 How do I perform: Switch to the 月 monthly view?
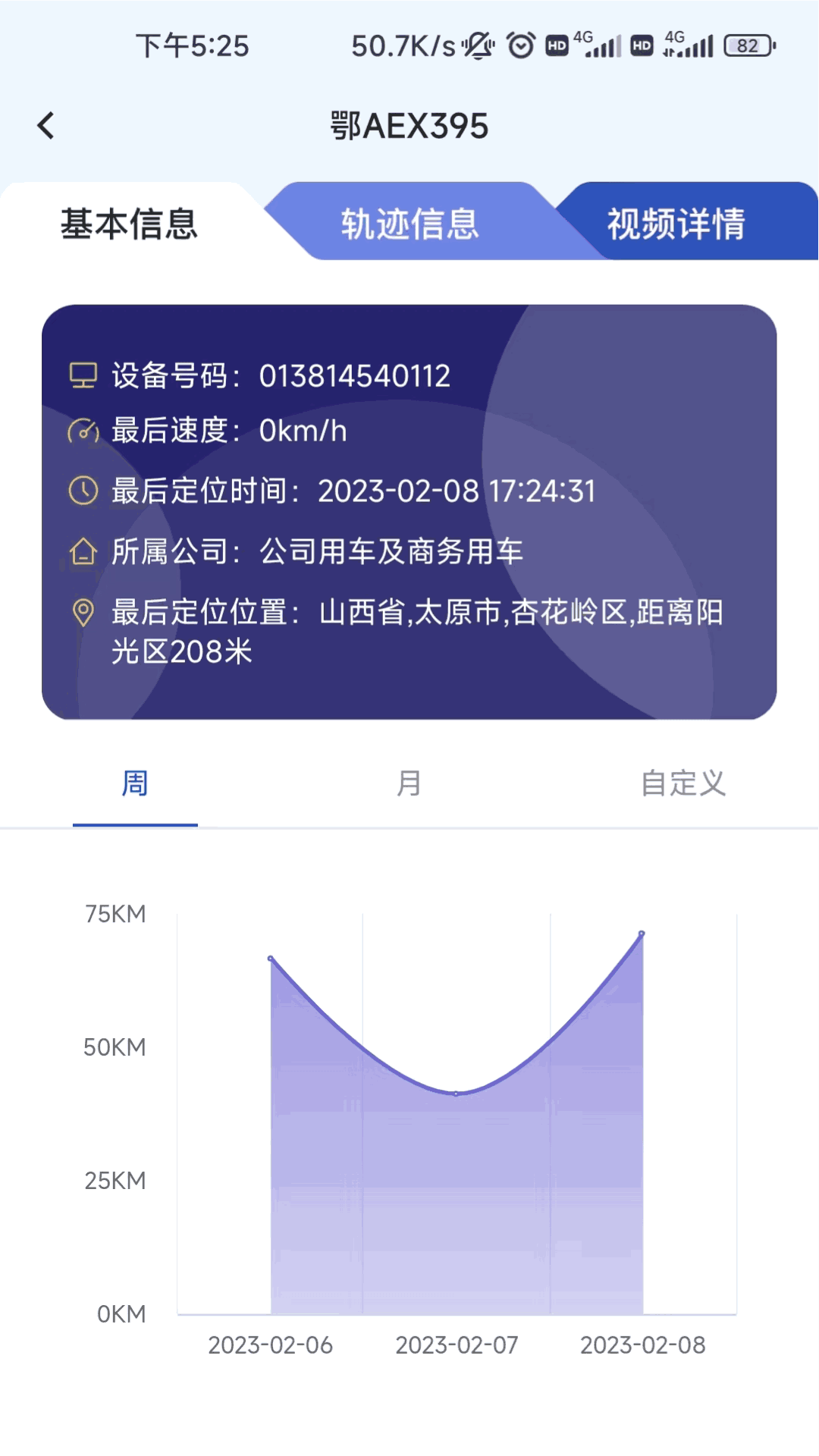[x=409, y=783]
